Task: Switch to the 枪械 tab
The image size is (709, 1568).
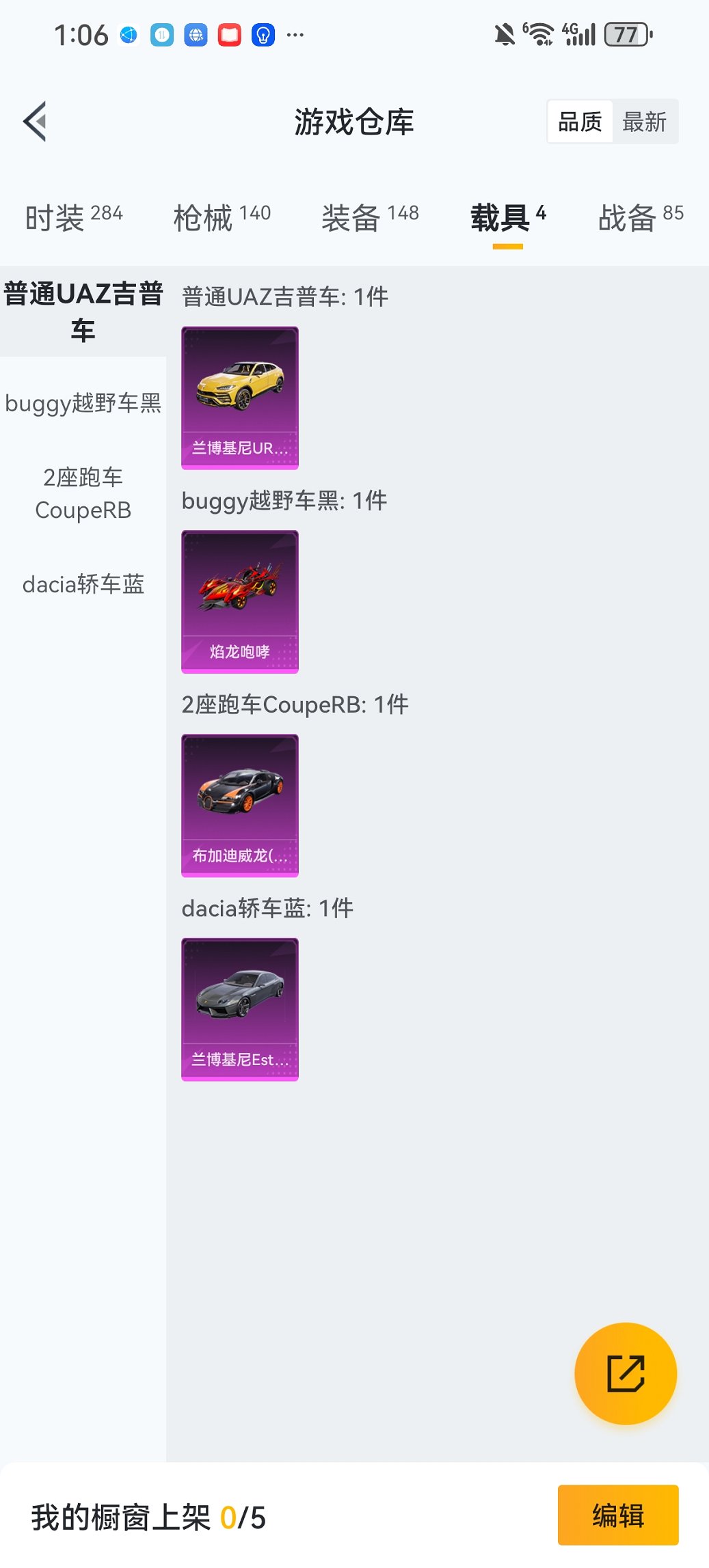Action: [x=222, y=217]
